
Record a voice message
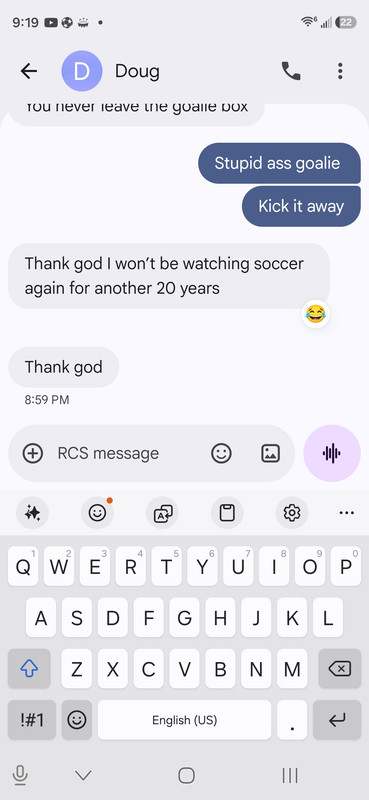332,453
